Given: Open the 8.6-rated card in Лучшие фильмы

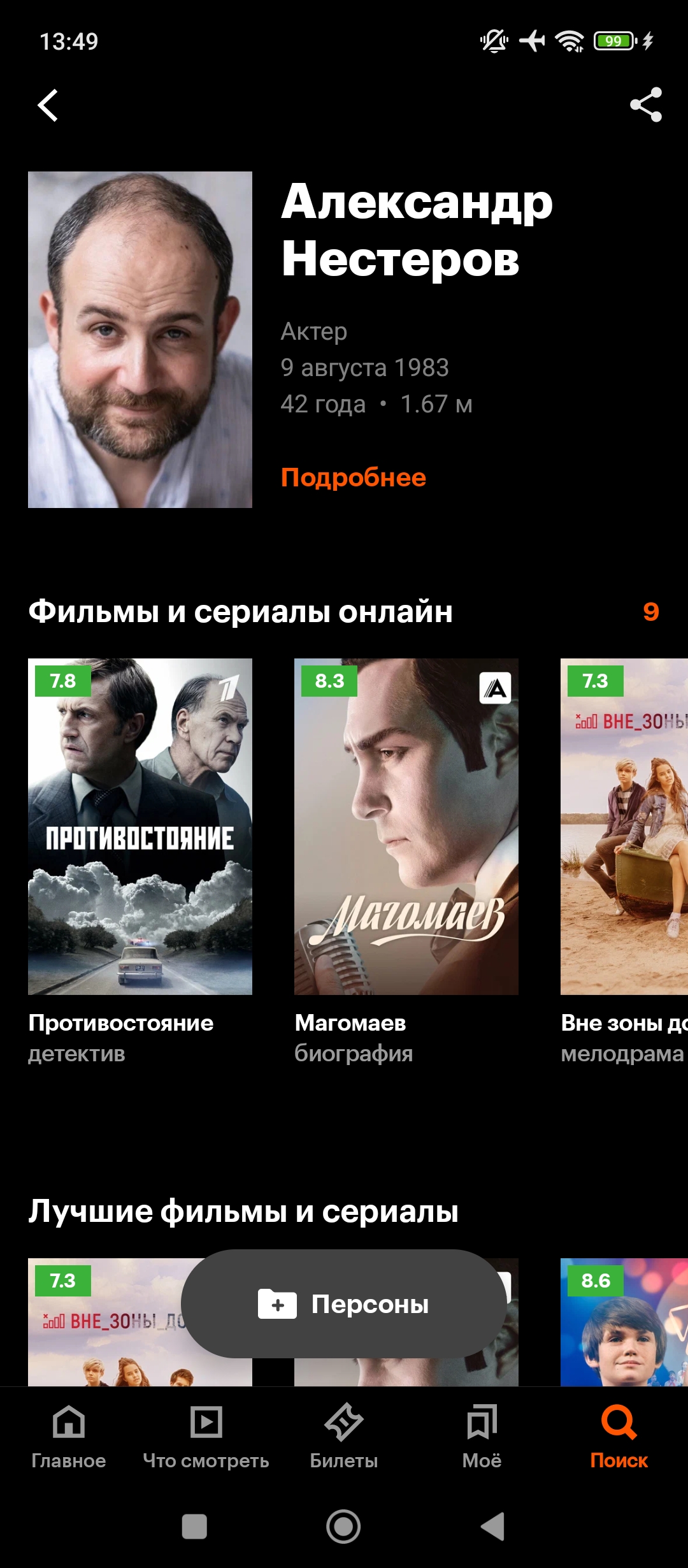Looking at the screenshot, I should 624,1326.
